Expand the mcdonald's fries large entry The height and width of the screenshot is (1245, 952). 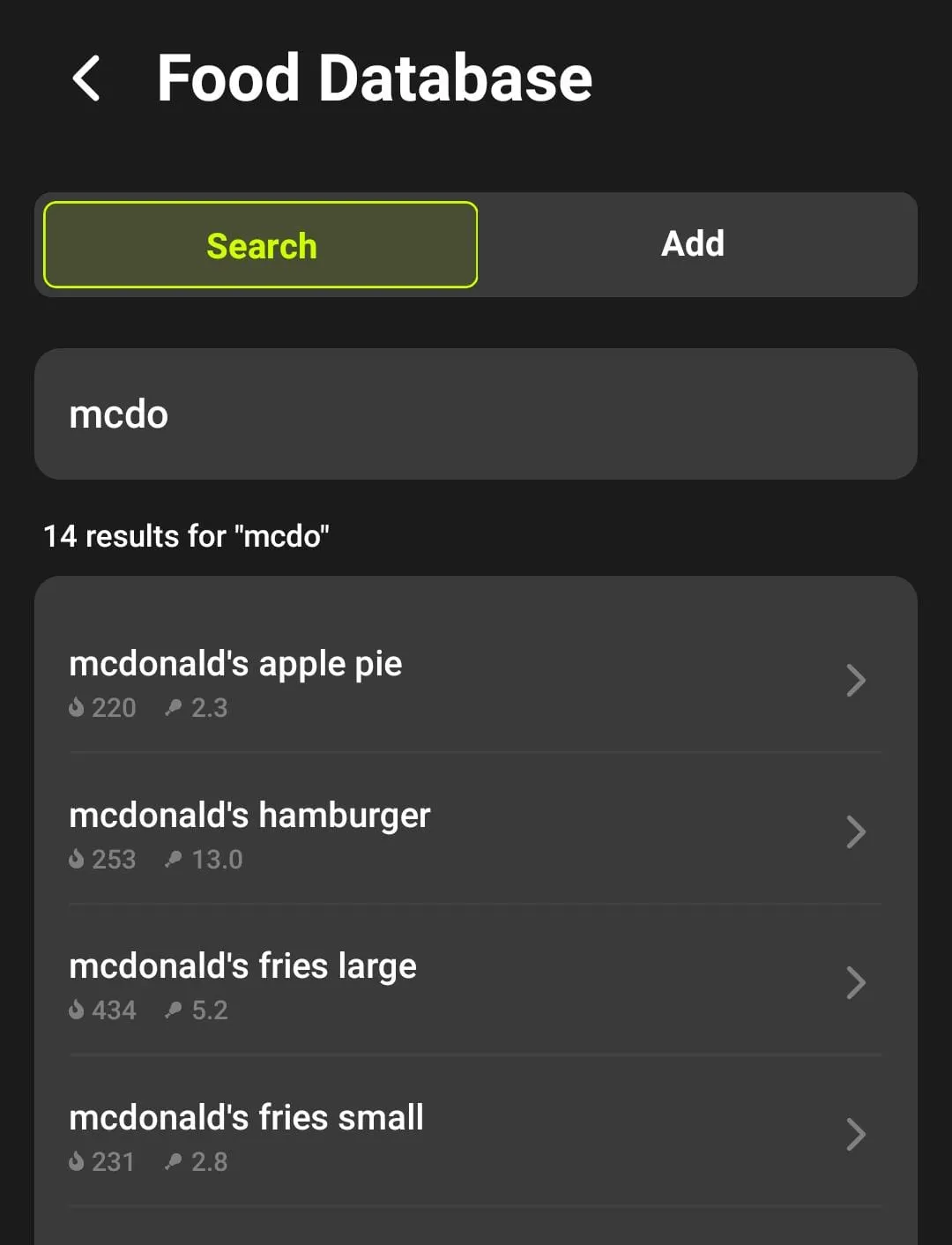point(856,982)
